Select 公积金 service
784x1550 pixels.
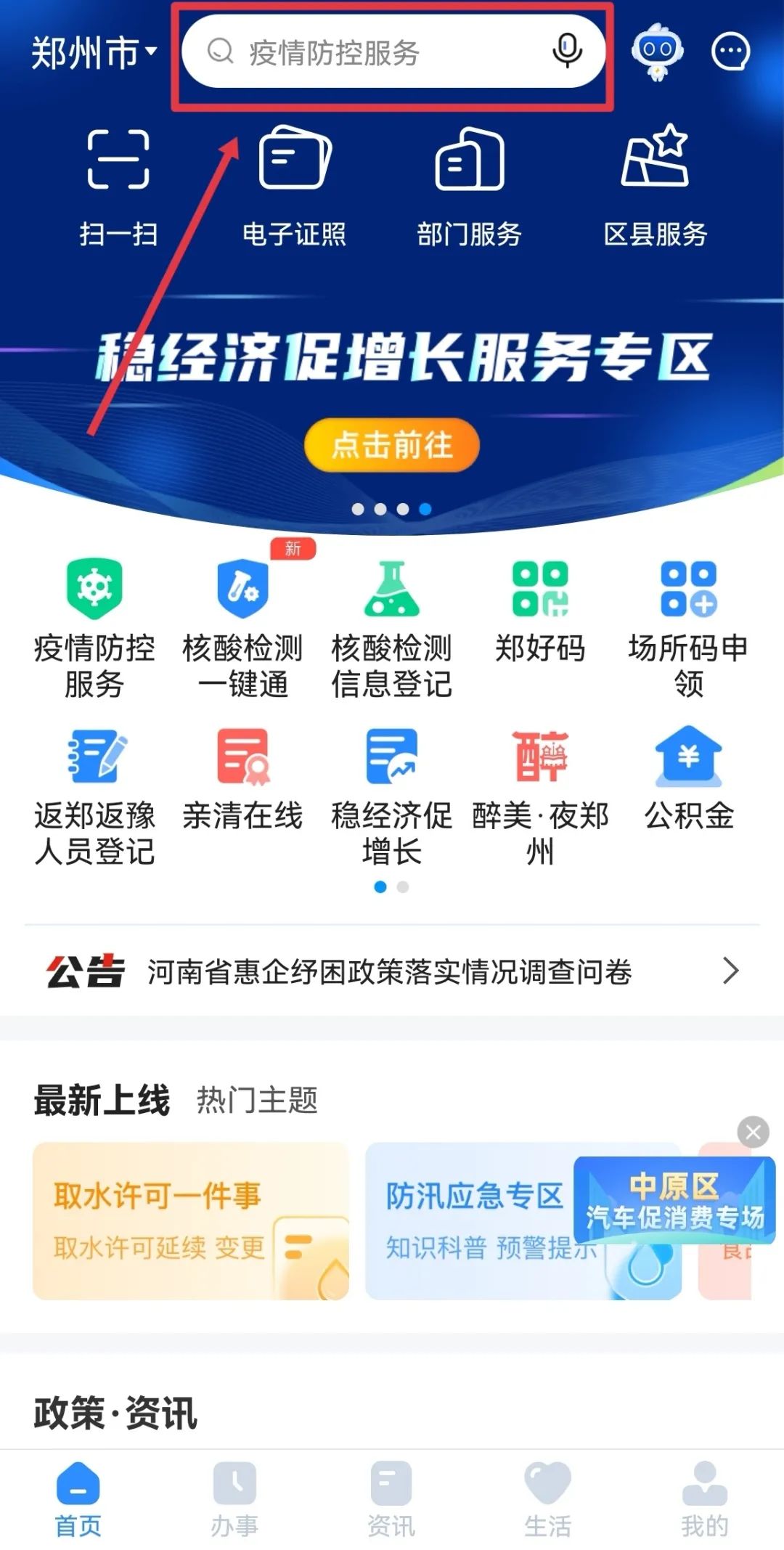point(689,778)
